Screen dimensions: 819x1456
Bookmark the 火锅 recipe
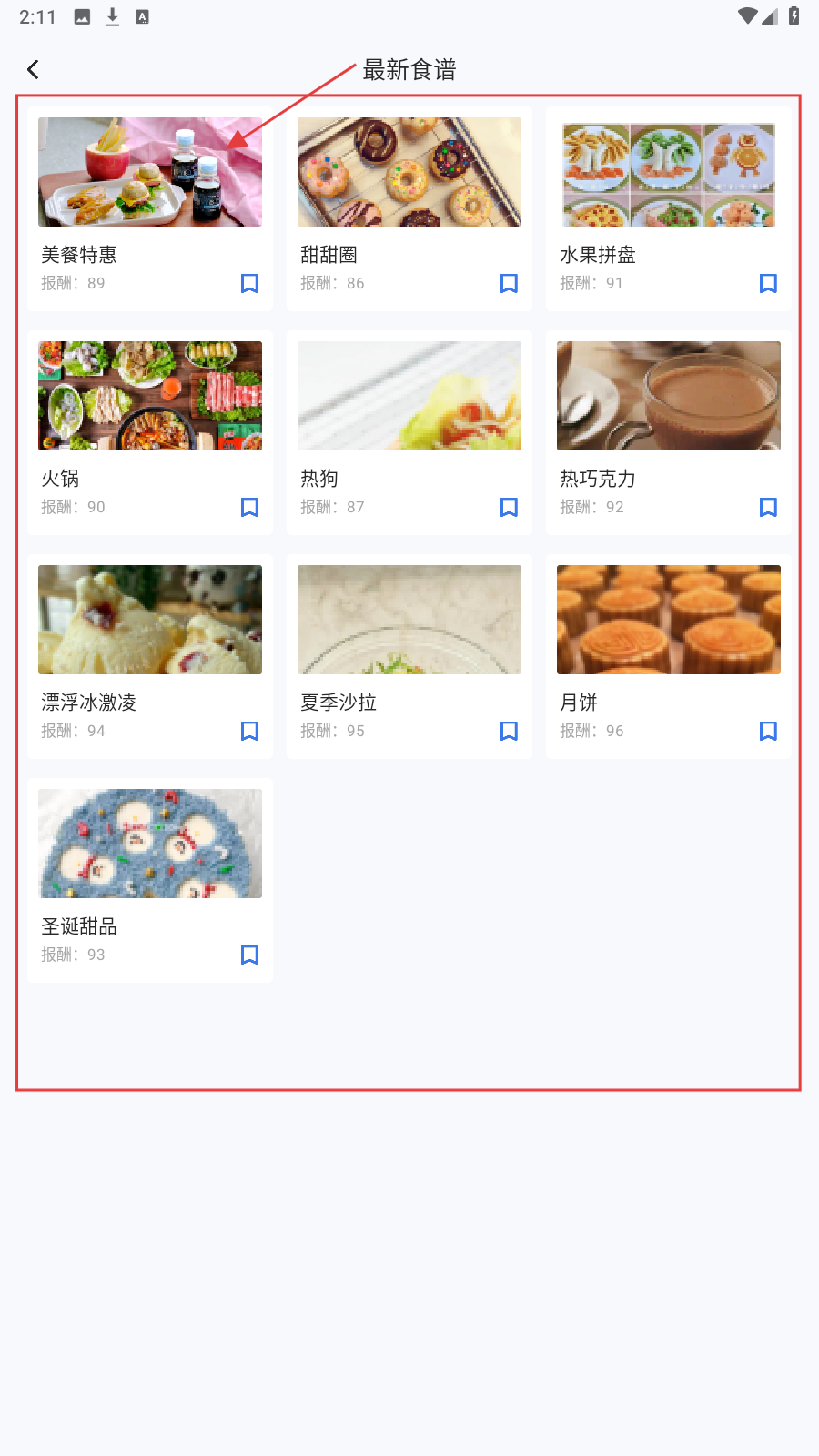[x=249, y=508]
